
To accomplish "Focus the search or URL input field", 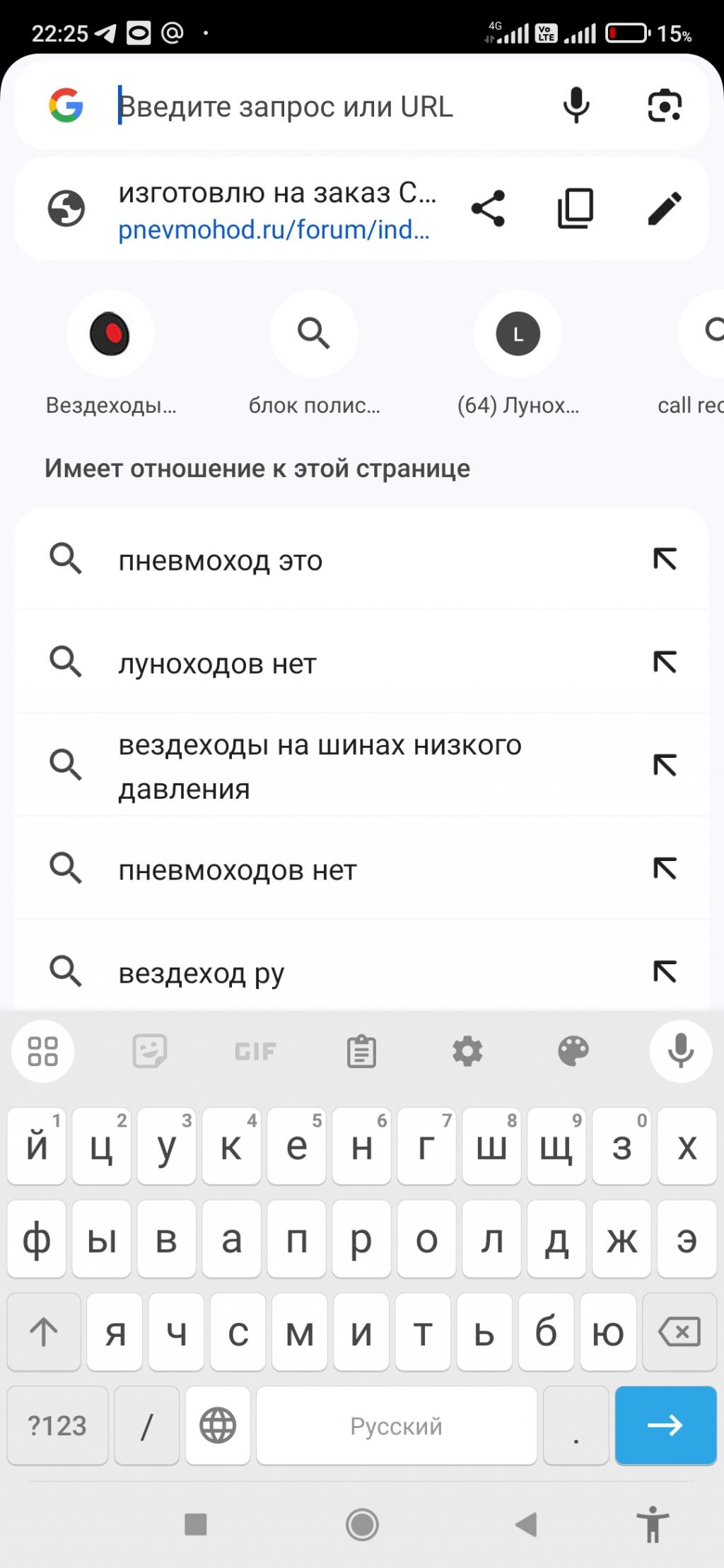I will click(x=318, y=107).
